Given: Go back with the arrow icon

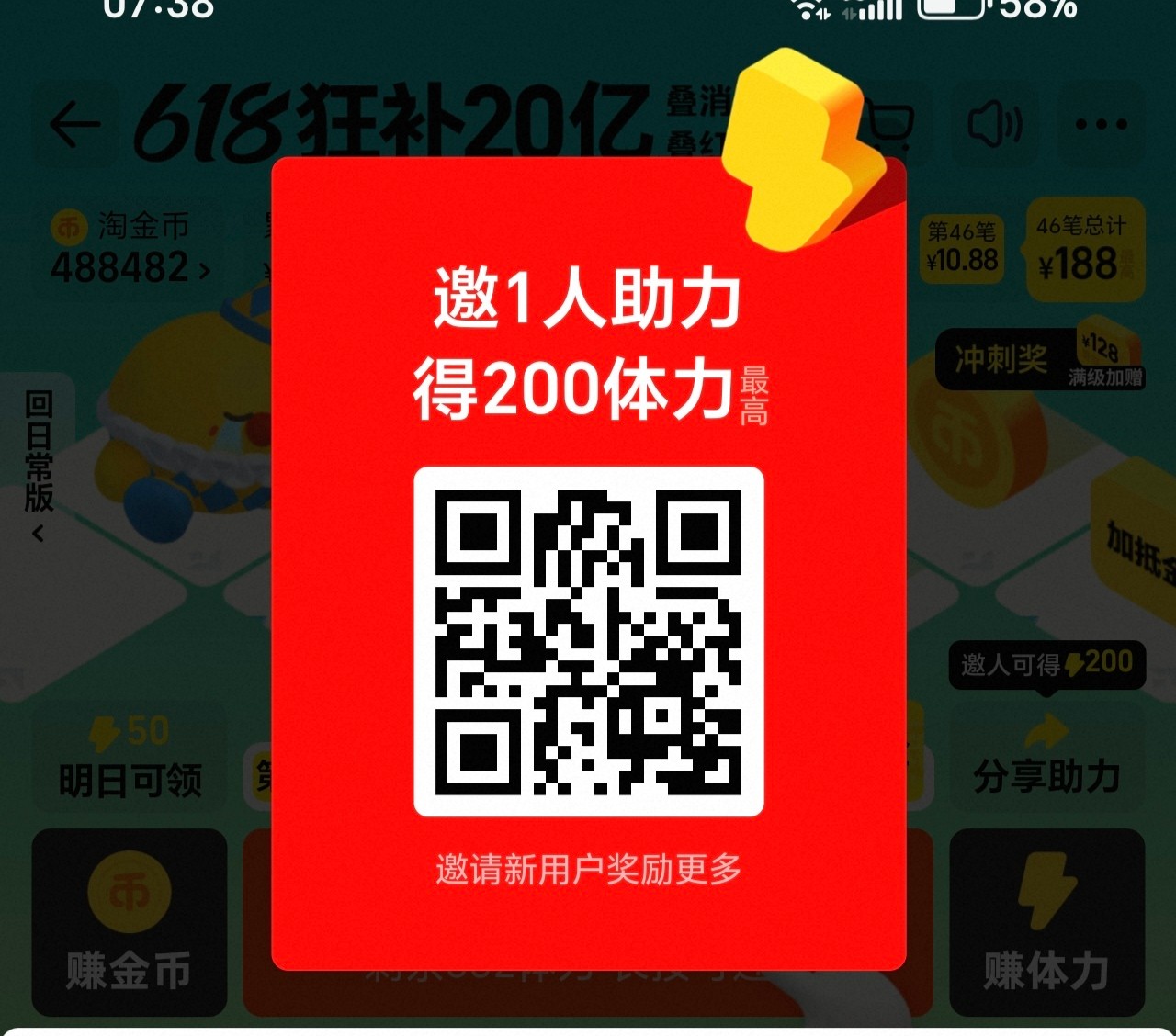Looking at the screenshot, I should point(75,125).
